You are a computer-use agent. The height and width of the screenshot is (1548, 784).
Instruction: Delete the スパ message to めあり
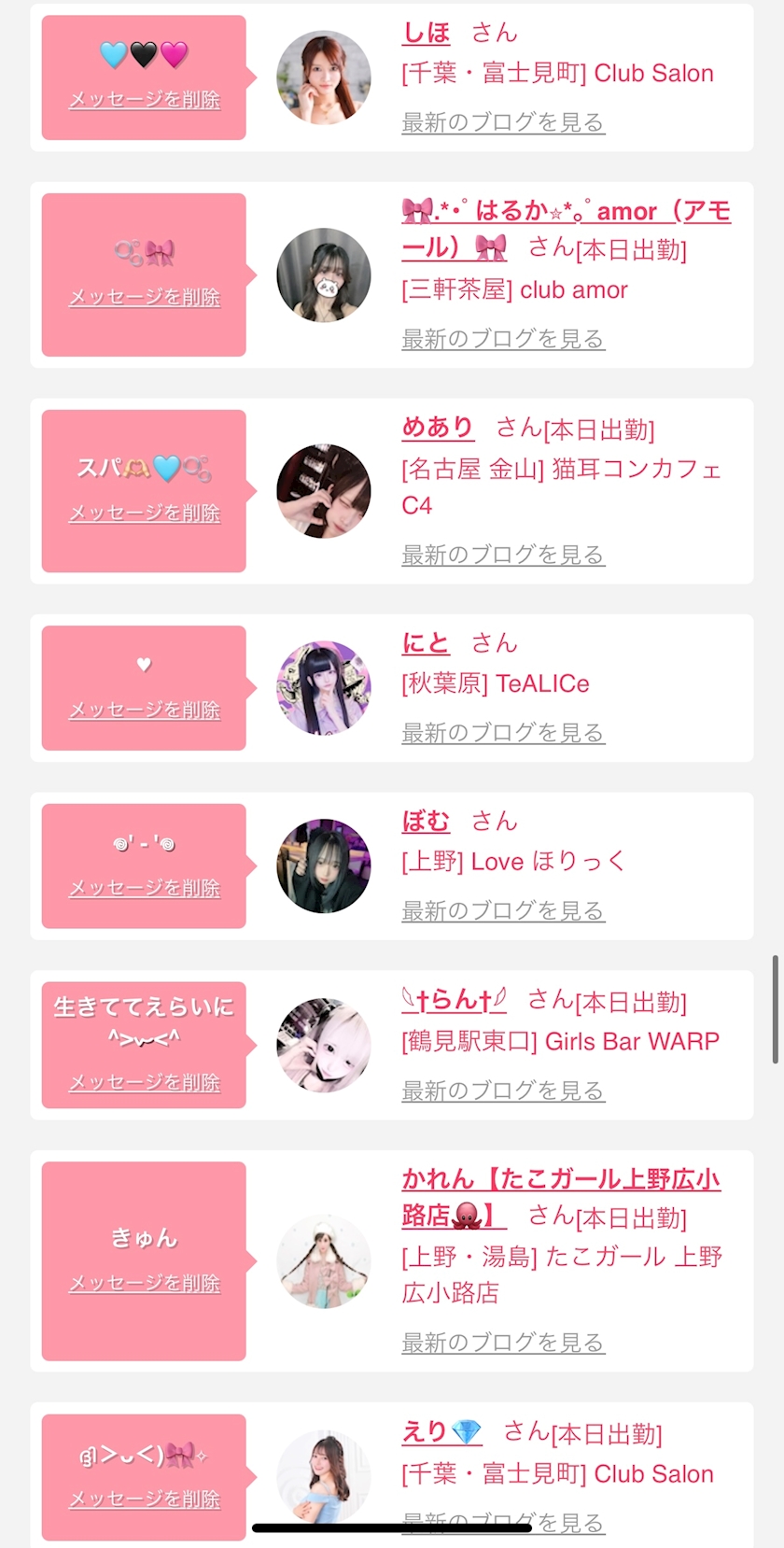[145, 513]
